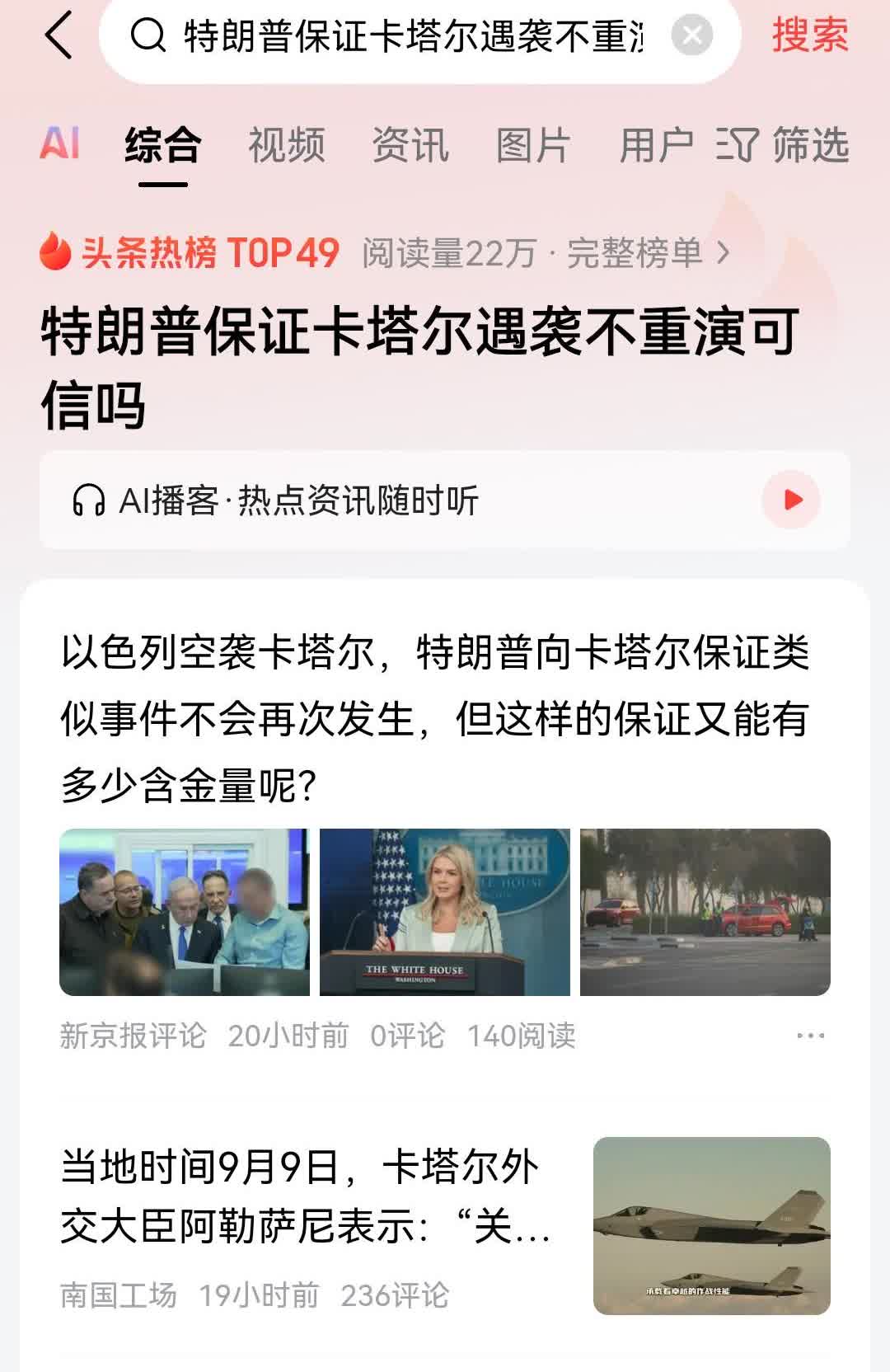Open the 南国工场 article on Qatar's foreign minister

click(x=305, y=1196)
